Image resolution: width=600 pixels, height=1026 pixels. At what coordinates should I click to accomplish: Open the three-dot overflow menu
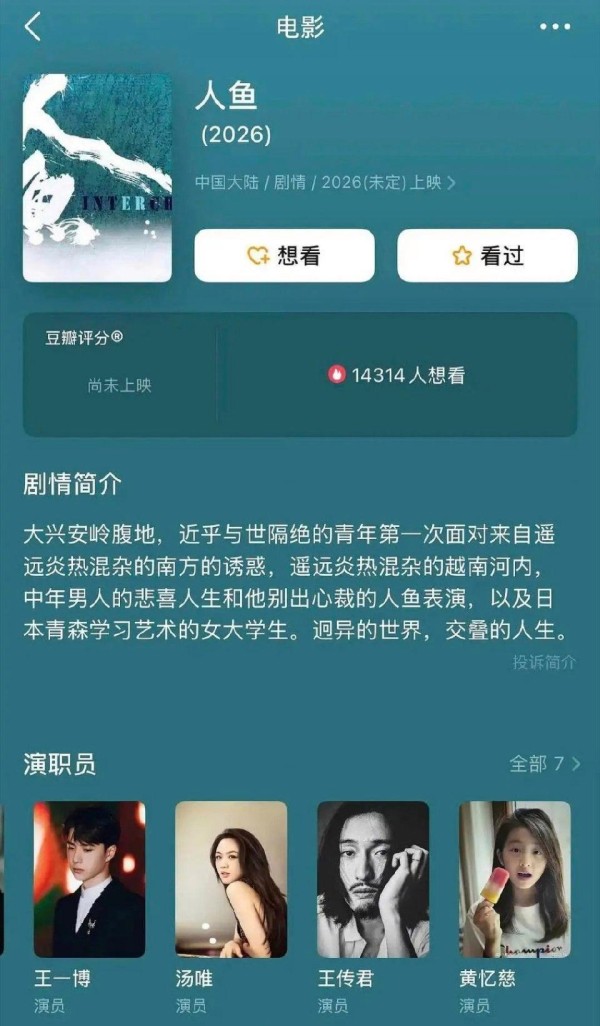555,27
